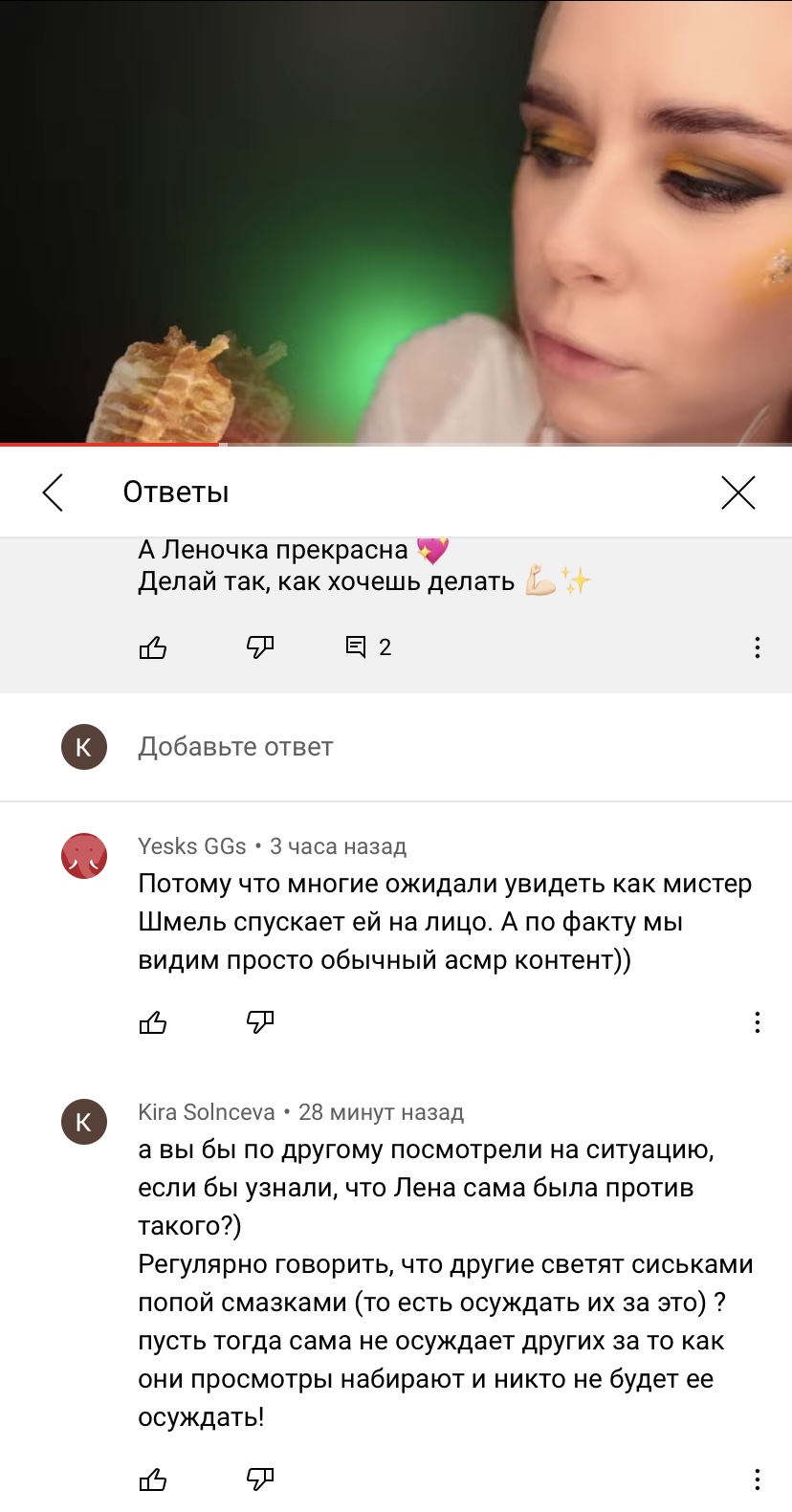The height and width of the screenshot is (1512, 792).
Task: Dislike Kira Solnceva's reply
Action: pyautogui.click(x=260, y=1480)
